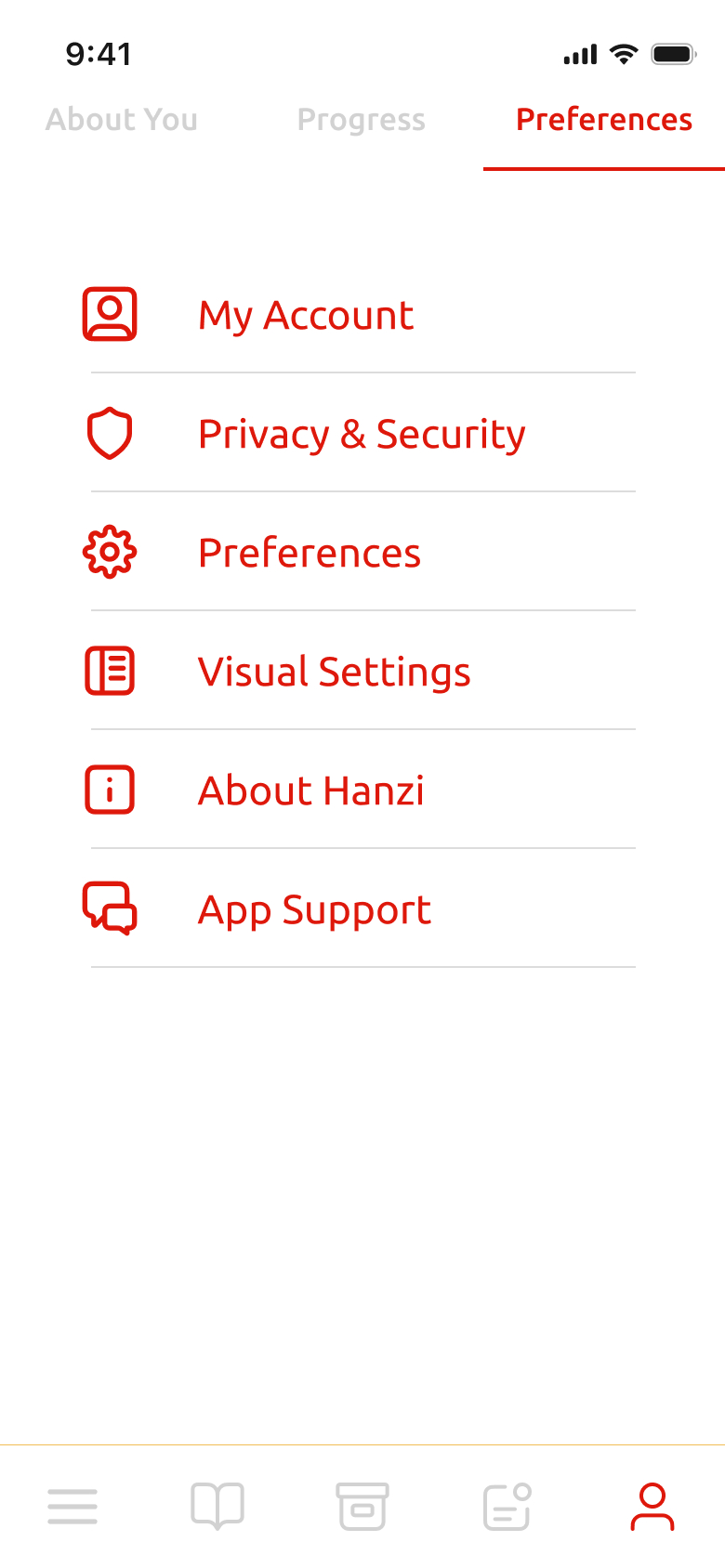Select the Preferences tab
Image resolution: width=725 pixels, height=1568 pixels.
(603, 120)
